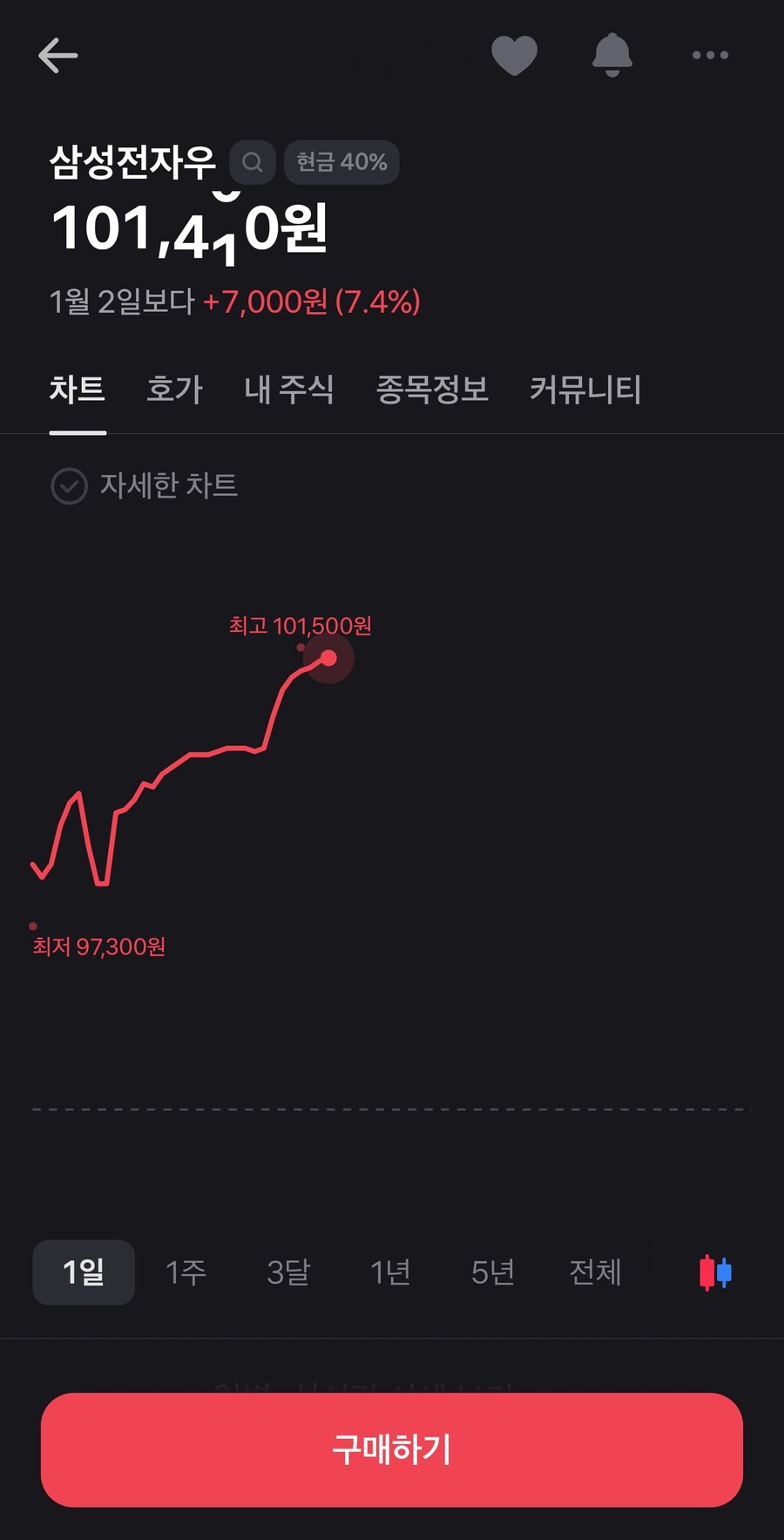The width and height of the screenshot is (784, 1540).
Task: Select the 전체 time range
Action: [596, 1272]
